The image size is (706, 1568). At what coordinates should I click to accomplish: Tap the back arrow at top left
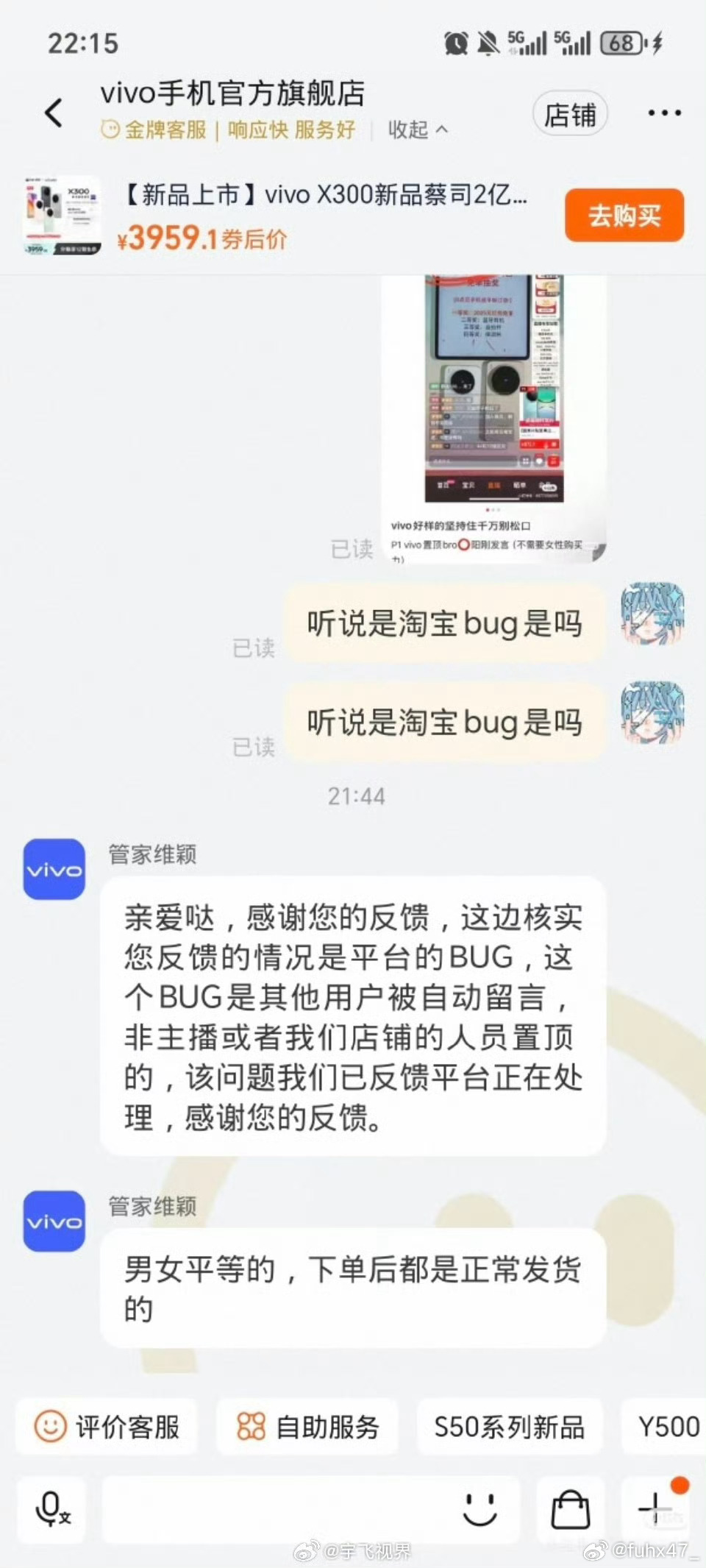click(52, 112)
